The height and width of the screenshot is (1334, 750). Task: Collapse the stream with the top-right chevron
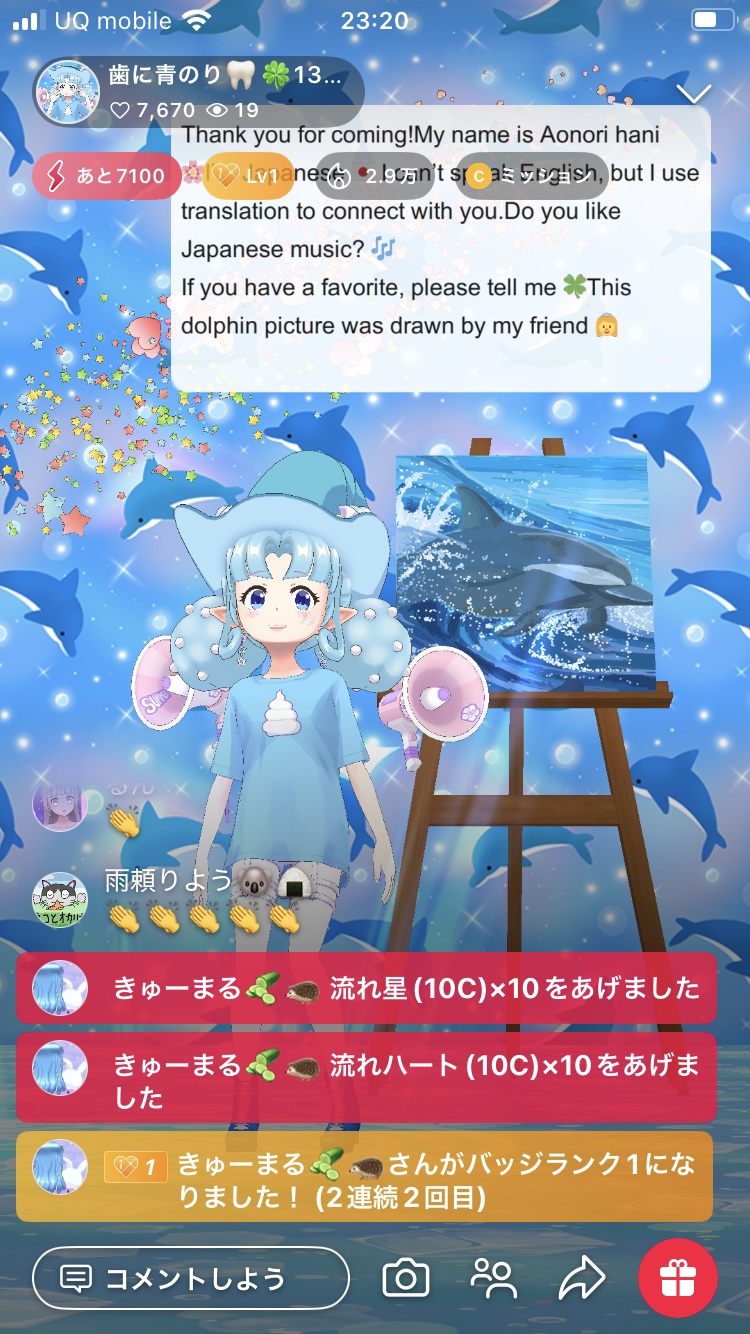pyautogui.click(x=693, y=94)
